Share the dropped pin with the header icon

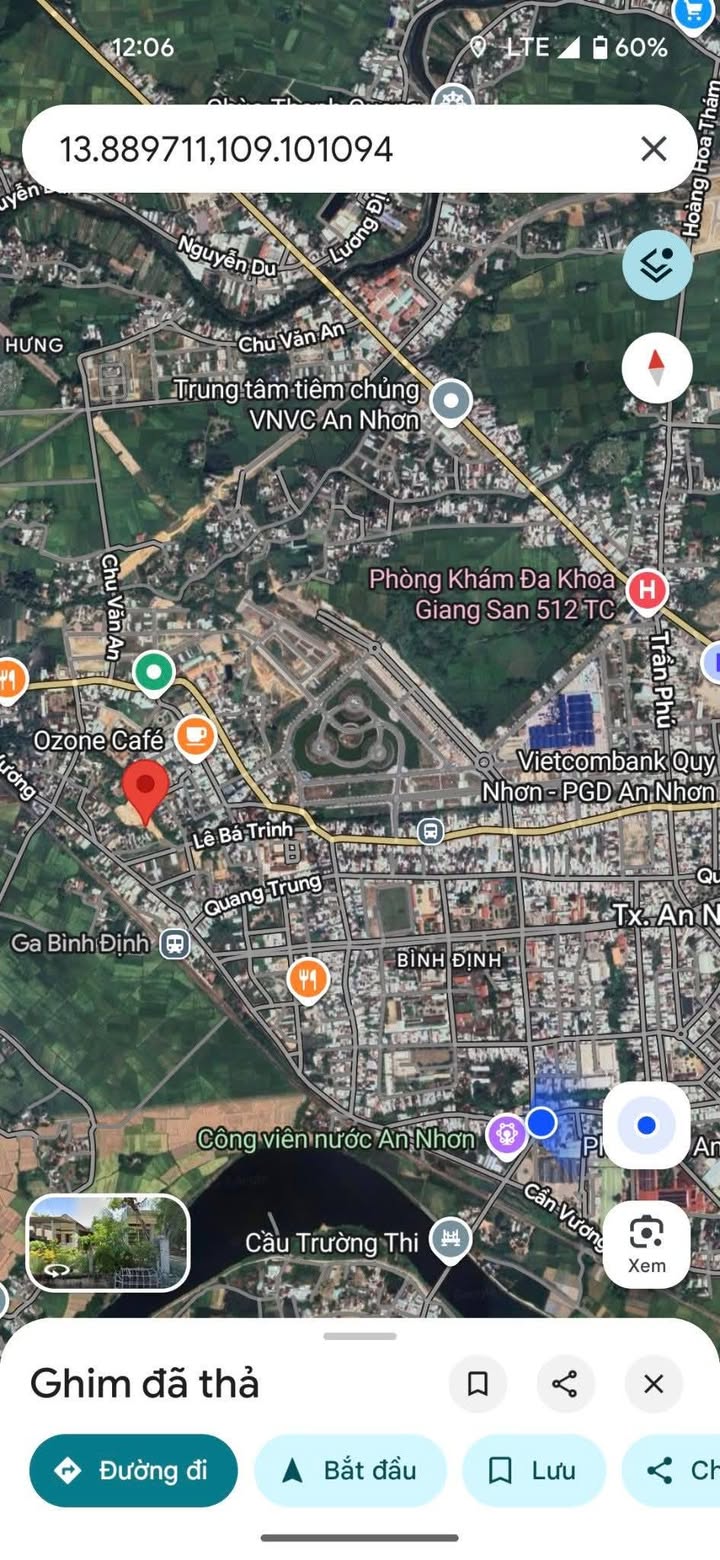pyautogui.click(x=565, y=1384)
